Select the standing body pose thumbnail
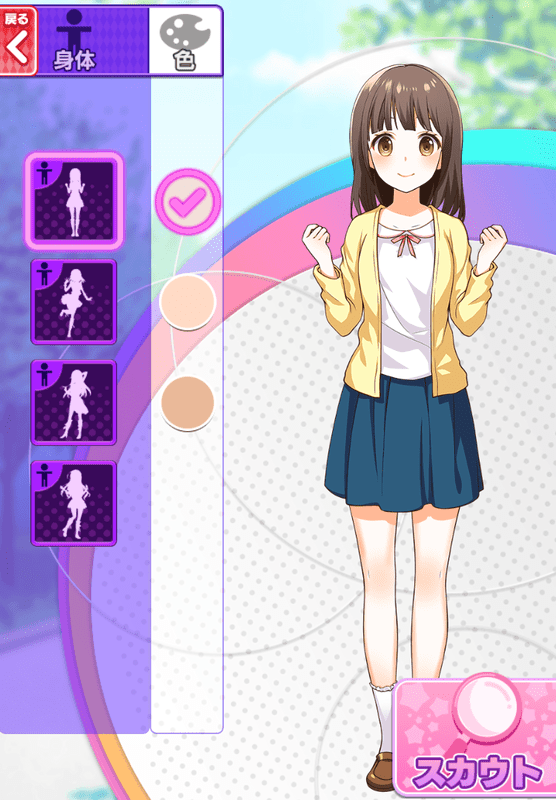The height and width of the screenshot is (800, 556). (74, 201)
